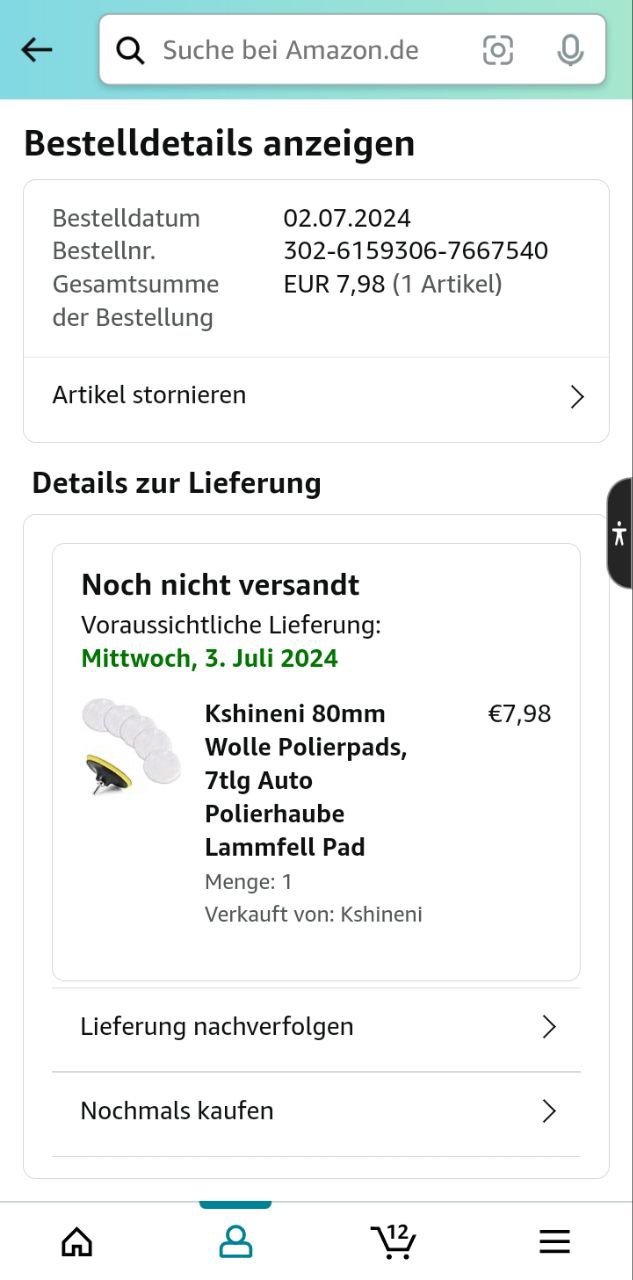Select Nochmals kaufen
This screenshot has height=1280, width=633.
pos(316,1111)
